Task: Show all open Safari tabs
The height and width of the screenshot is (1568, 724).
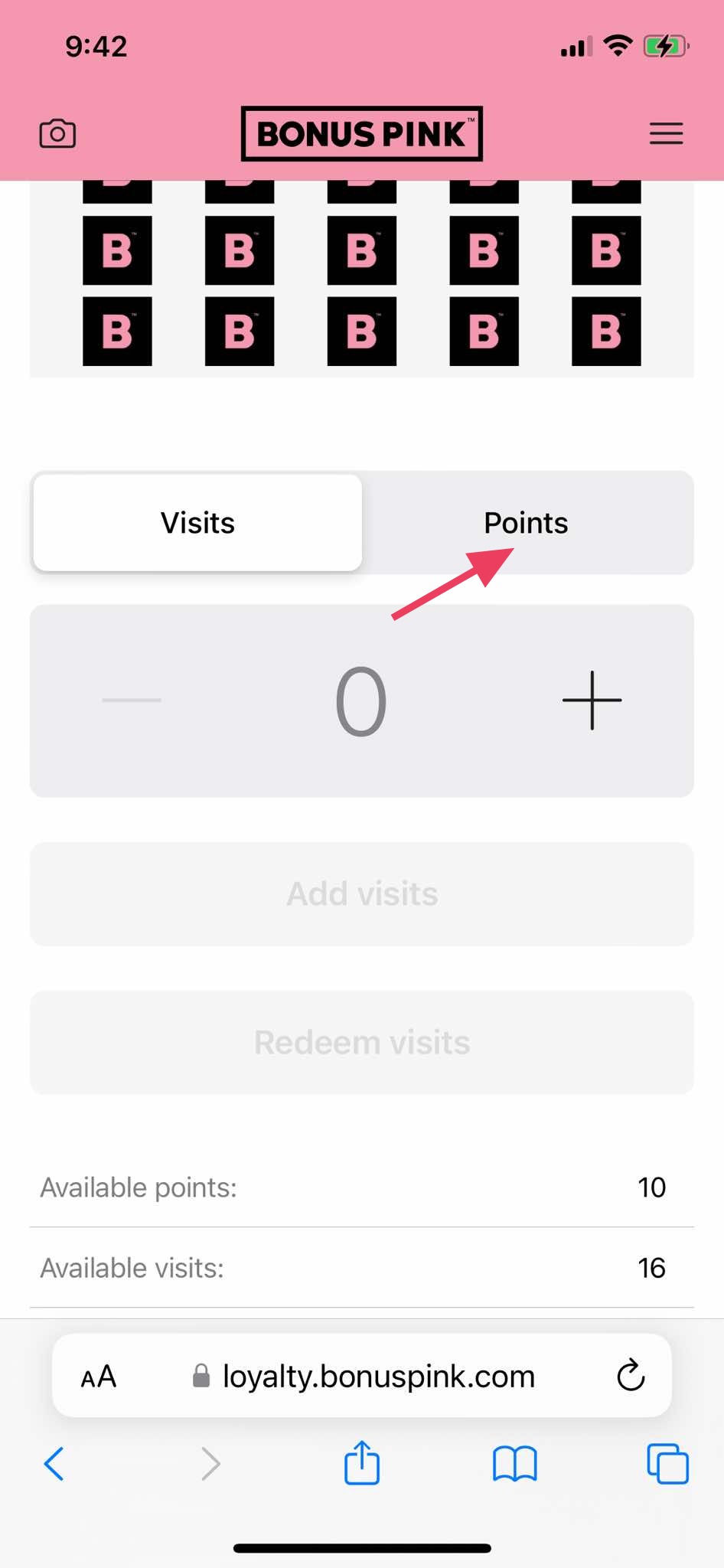Action: [667, 1464]
